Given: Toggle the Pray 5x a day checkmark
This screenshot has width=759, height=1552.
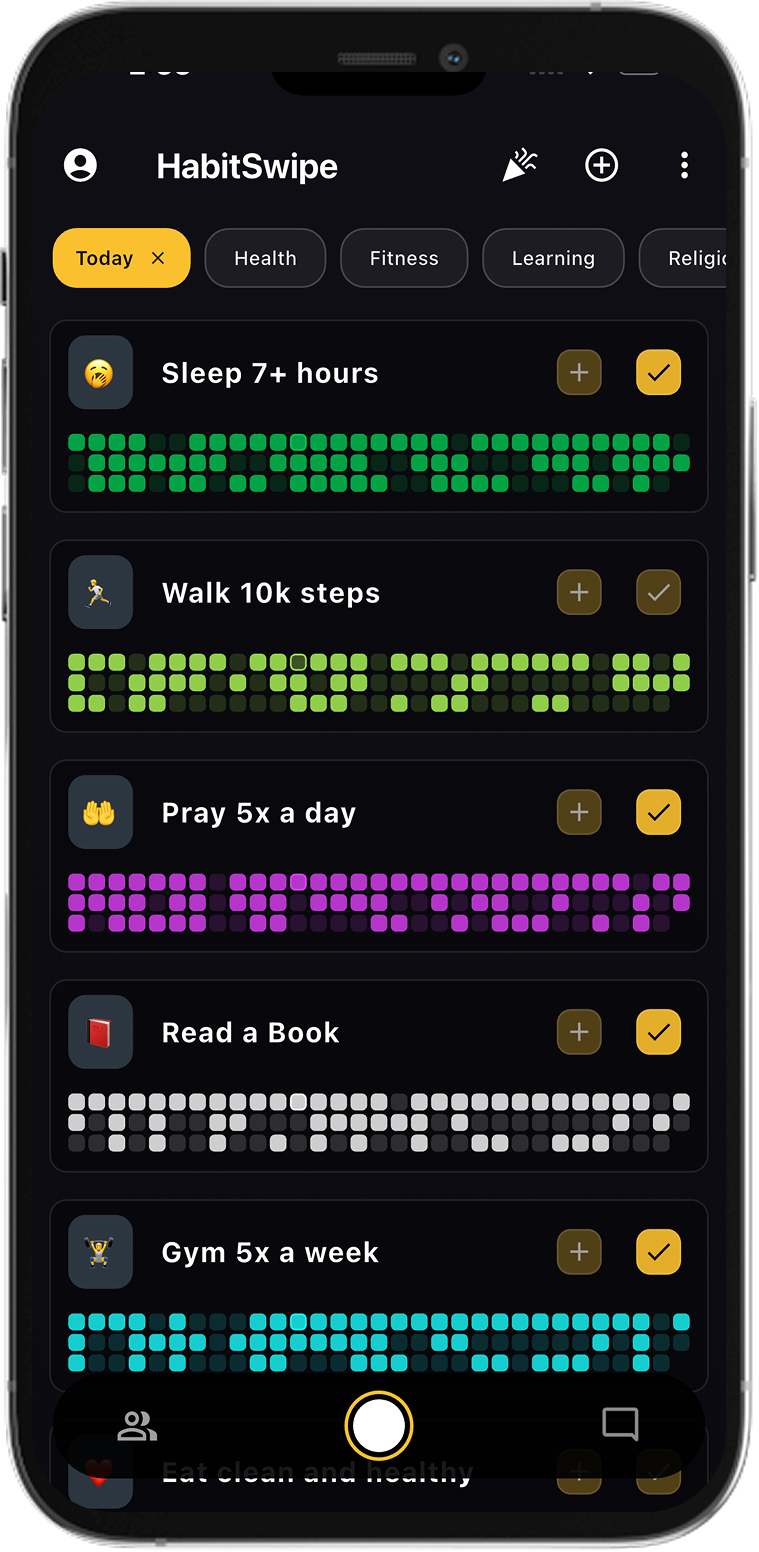Looking at the screenshot, I should click(658, 812).
